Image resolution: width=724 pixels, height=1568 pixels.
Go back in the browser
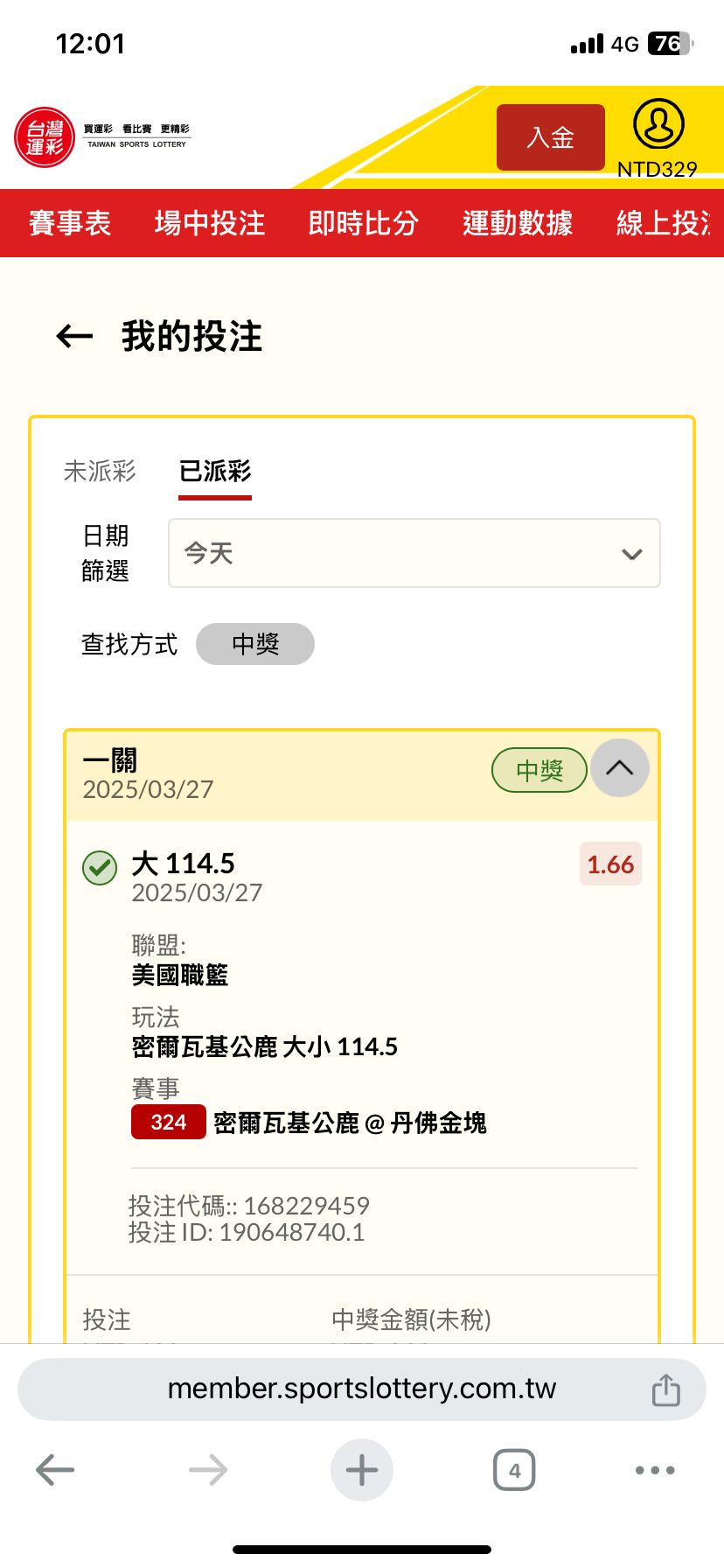[55, 1470]
